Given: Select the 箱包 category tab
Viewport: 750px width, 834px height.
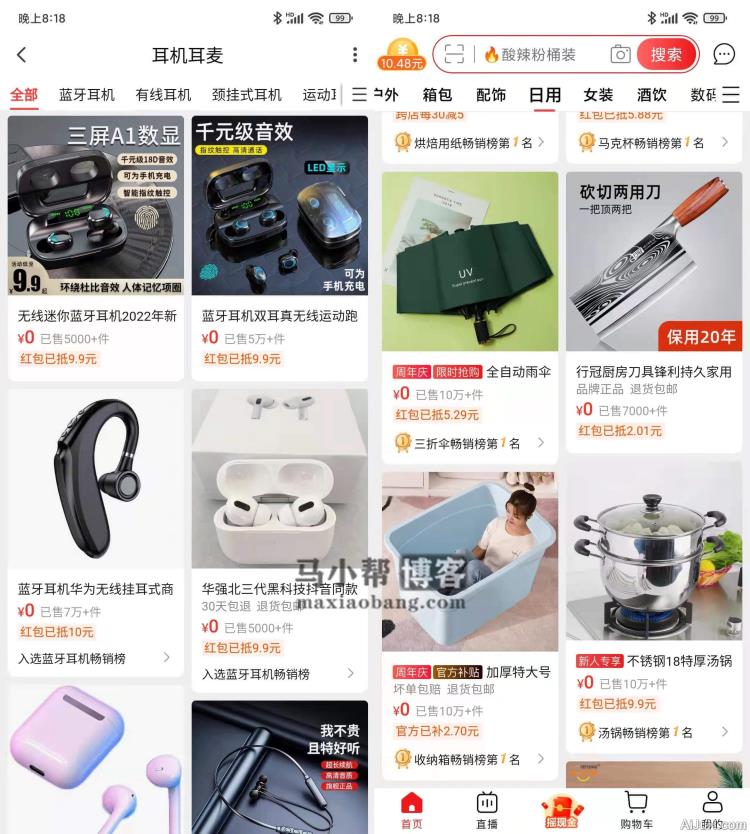Looking at the screenshot, I should click(x=437, y=95).
